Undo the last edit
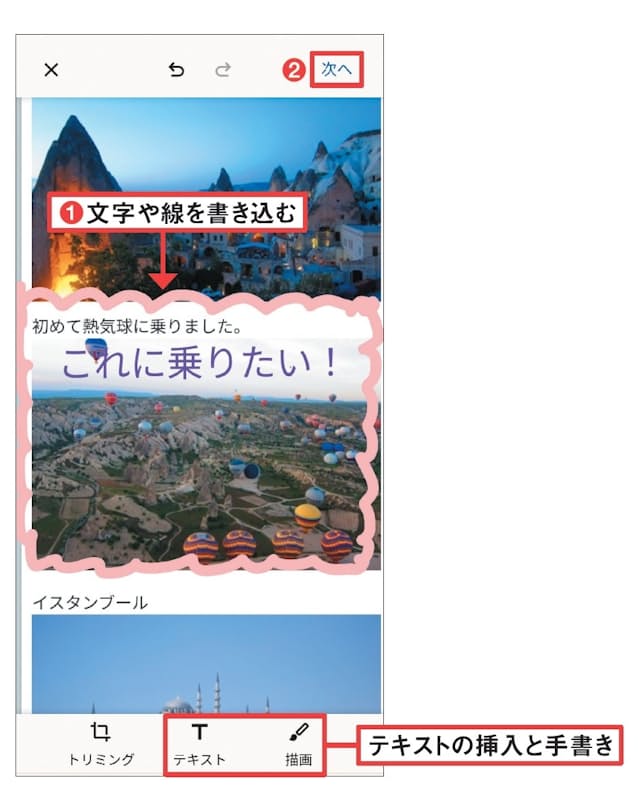Image resolution: width=638 pixels, height=799 pixels. (x=177, y=70)
